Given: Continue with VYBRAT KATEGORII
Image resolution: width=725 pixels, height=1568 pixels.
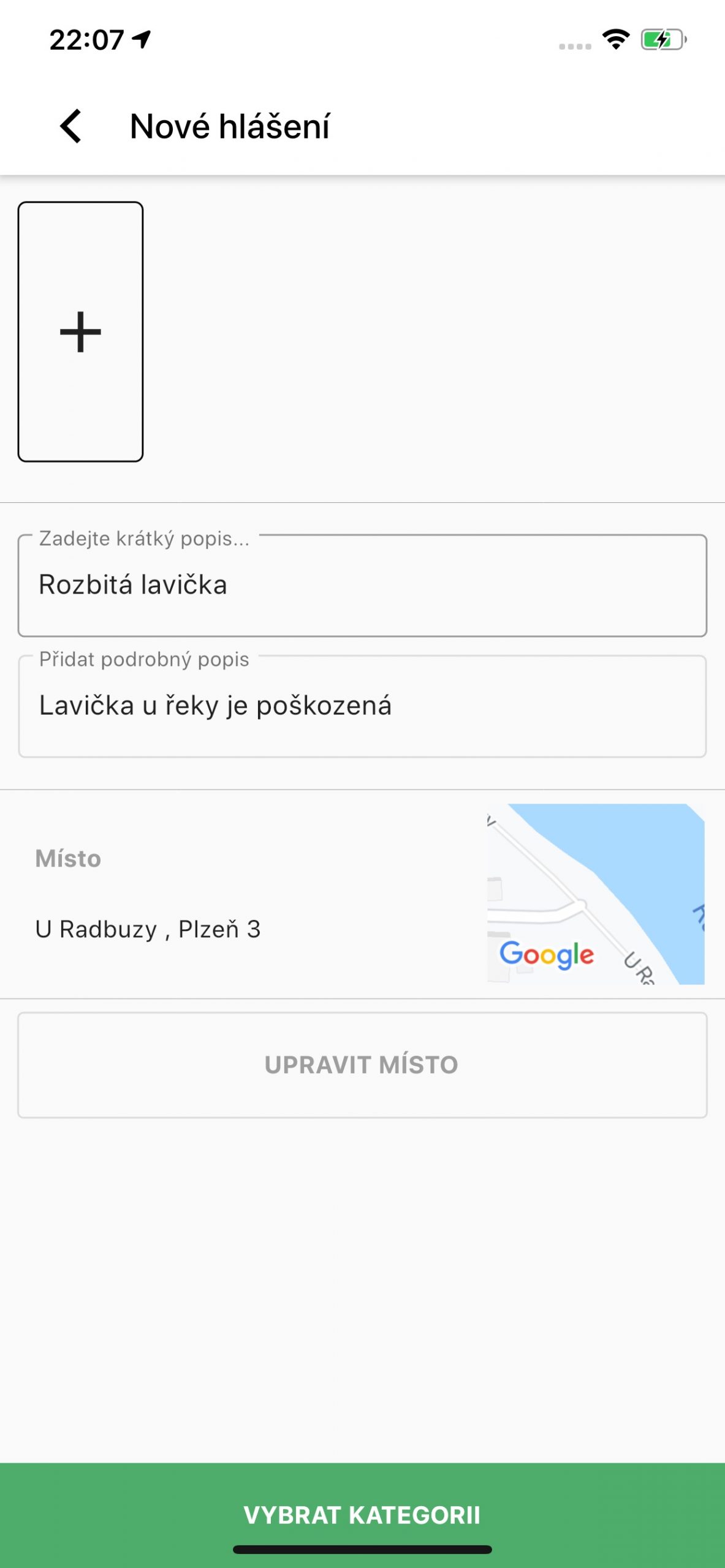Looking at the screenshot, I should (362, 1514).
